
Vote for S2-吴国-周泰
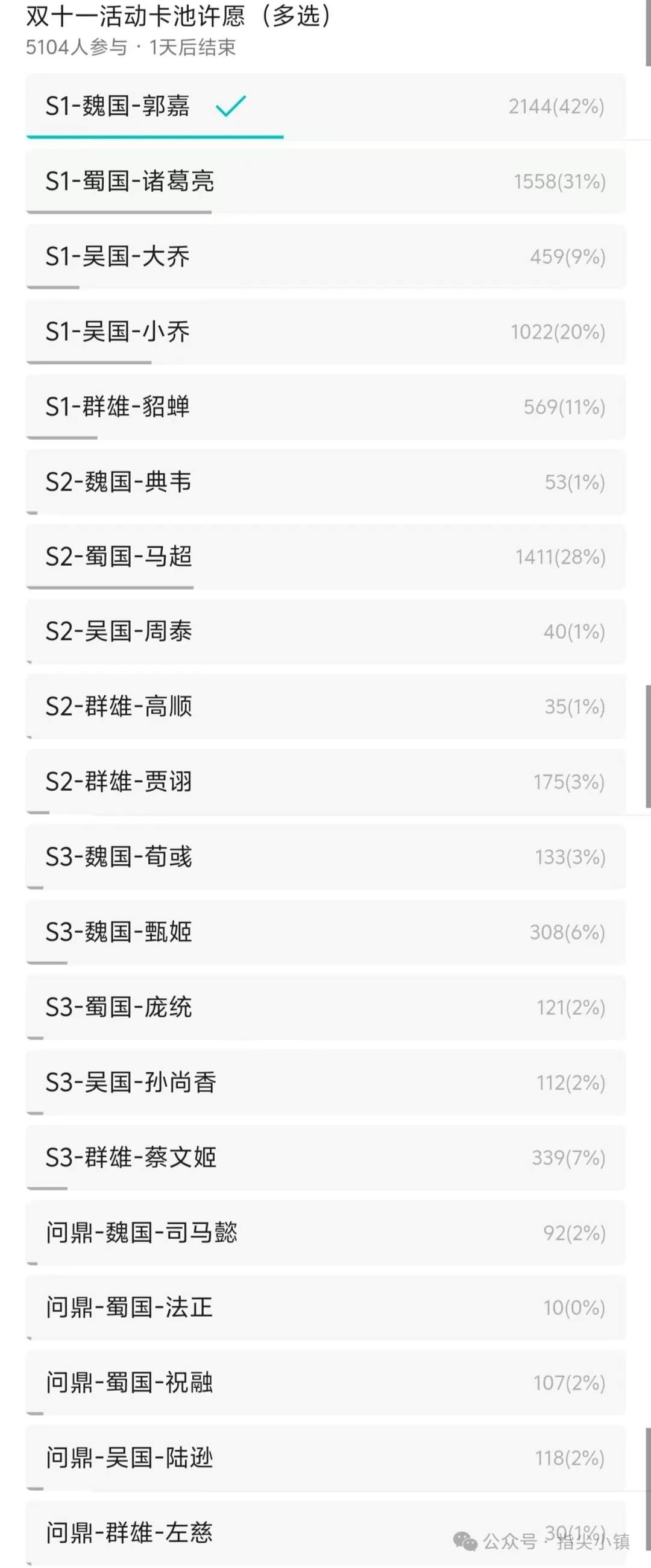(x=325, y=632)
